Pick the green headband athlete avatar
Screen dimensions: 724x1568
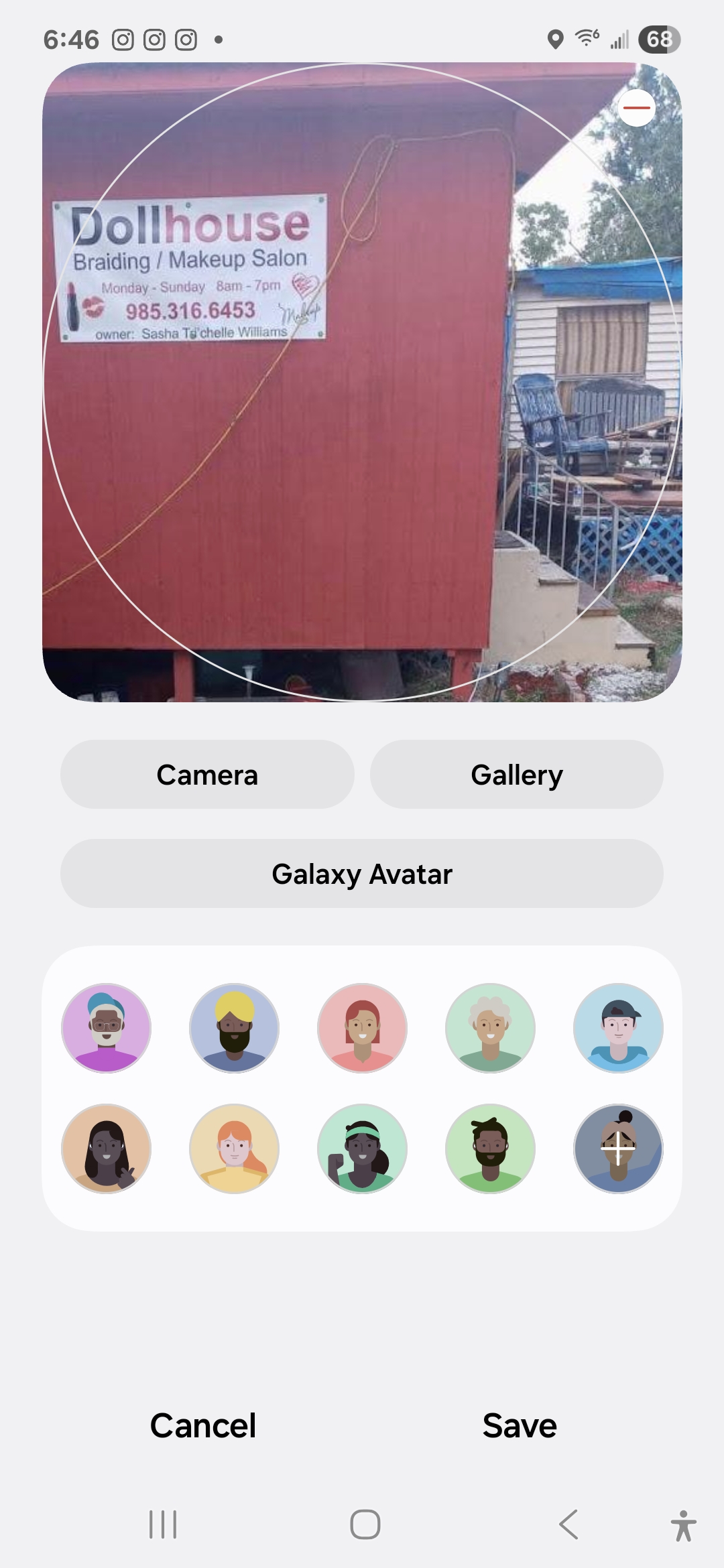(362, 1149)
